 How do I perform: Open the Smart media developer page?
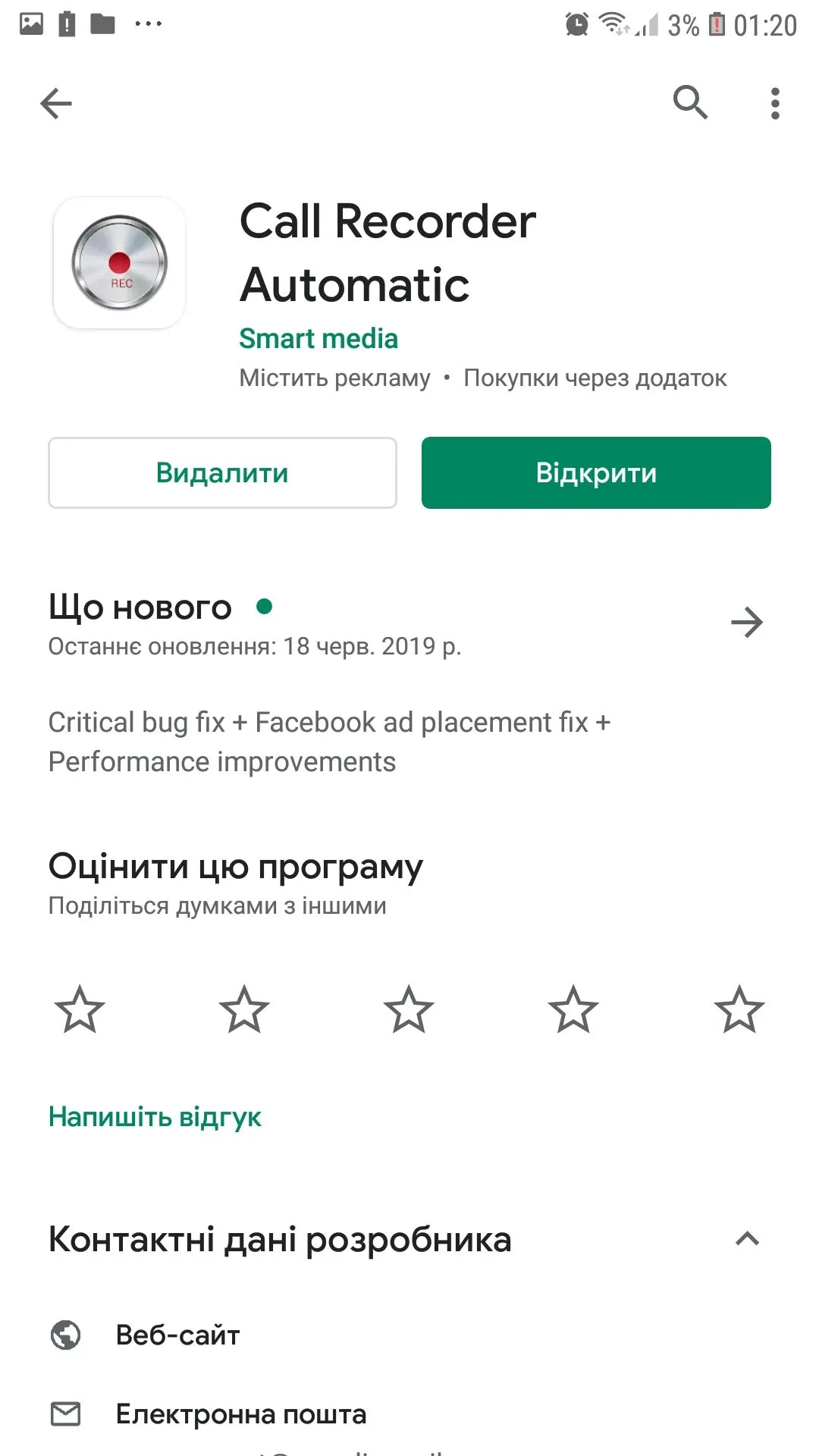pos(318,338)
